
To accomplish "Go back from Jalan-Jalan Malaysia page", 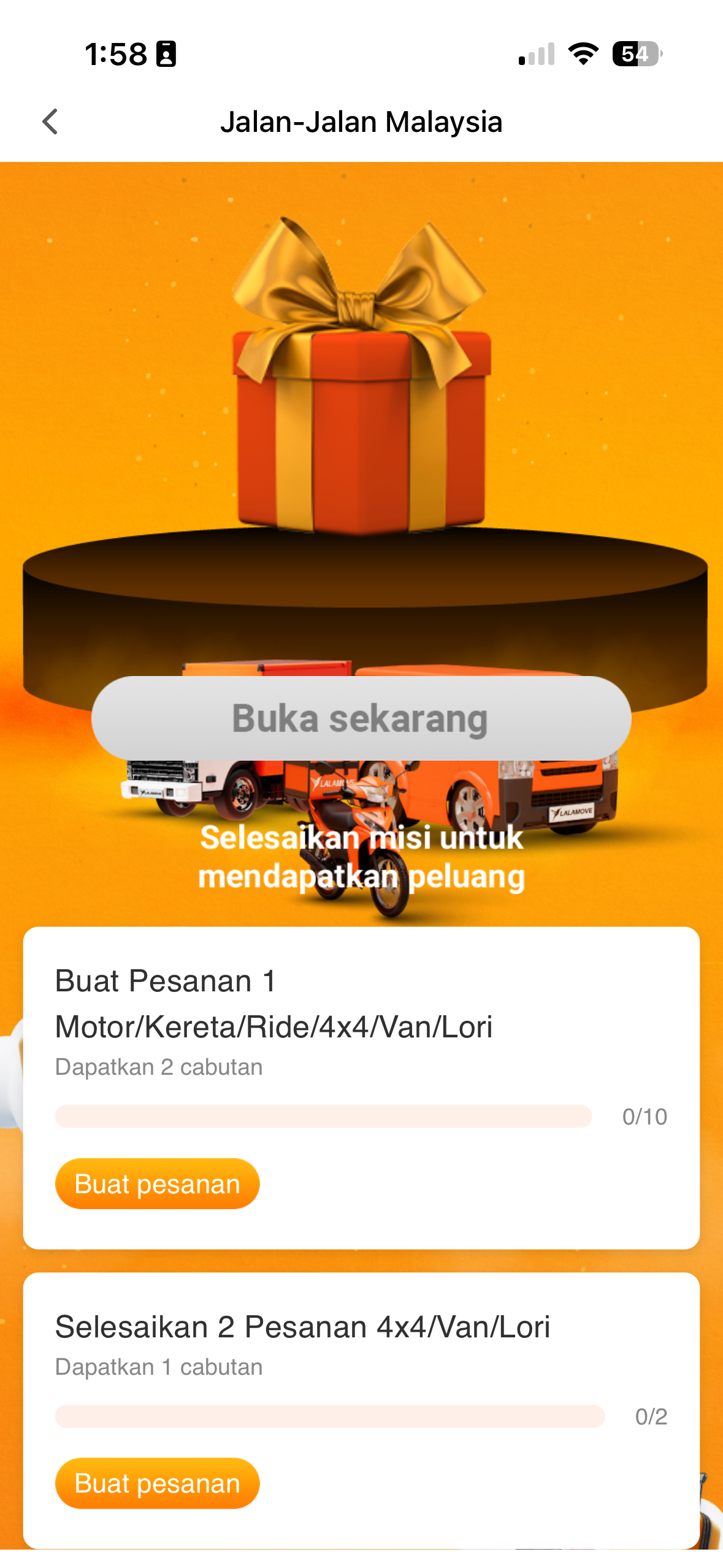I will point(50,121).
